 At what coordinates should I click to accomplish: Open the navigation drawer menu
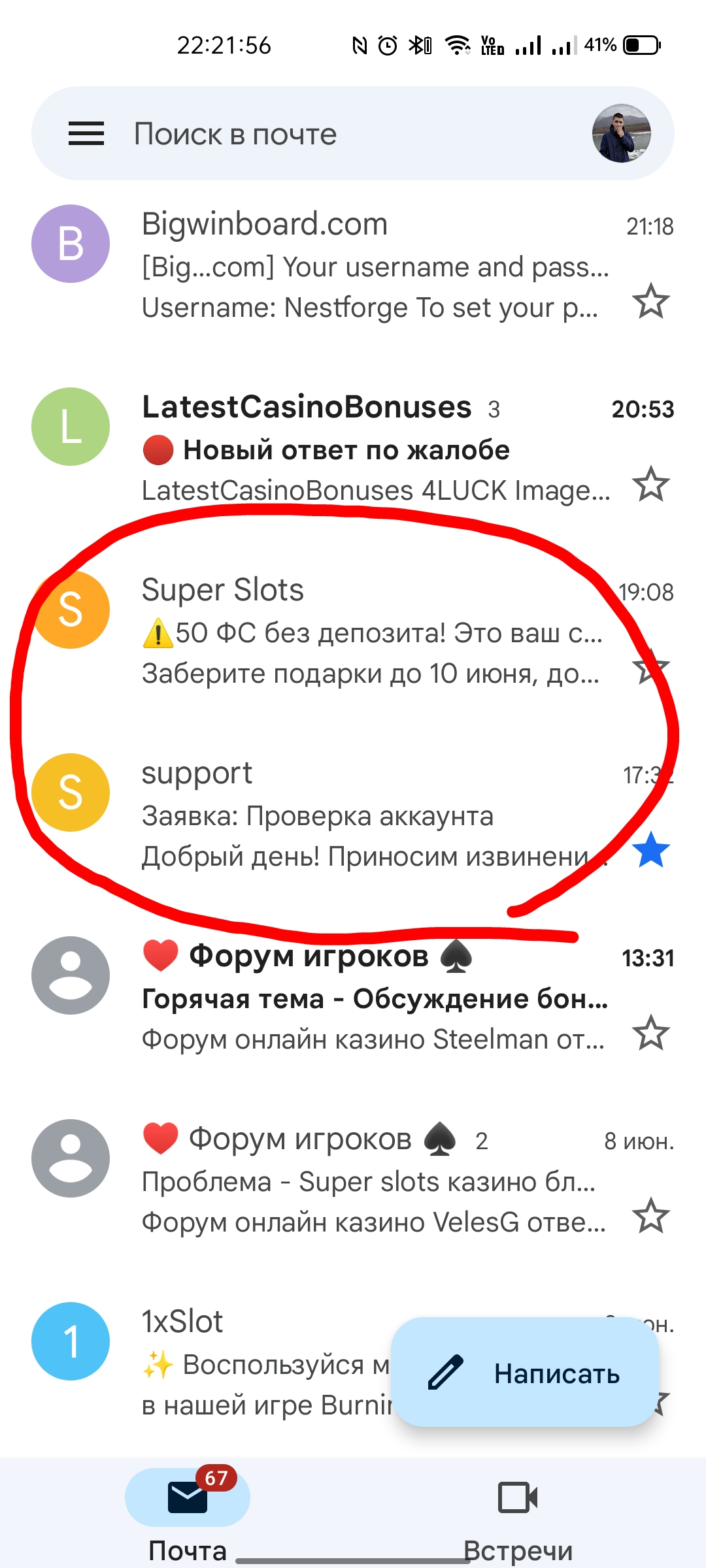[x=86, y=134]
